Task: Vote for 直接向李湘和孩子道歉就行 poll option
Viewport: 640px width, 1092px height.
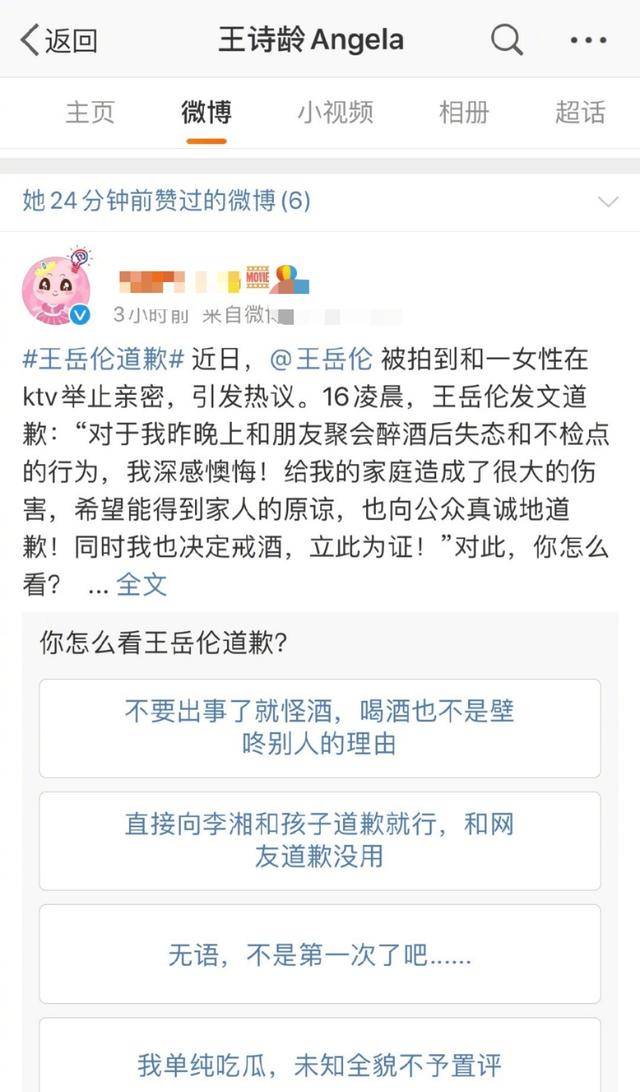Action: click(x=320, y=840)
